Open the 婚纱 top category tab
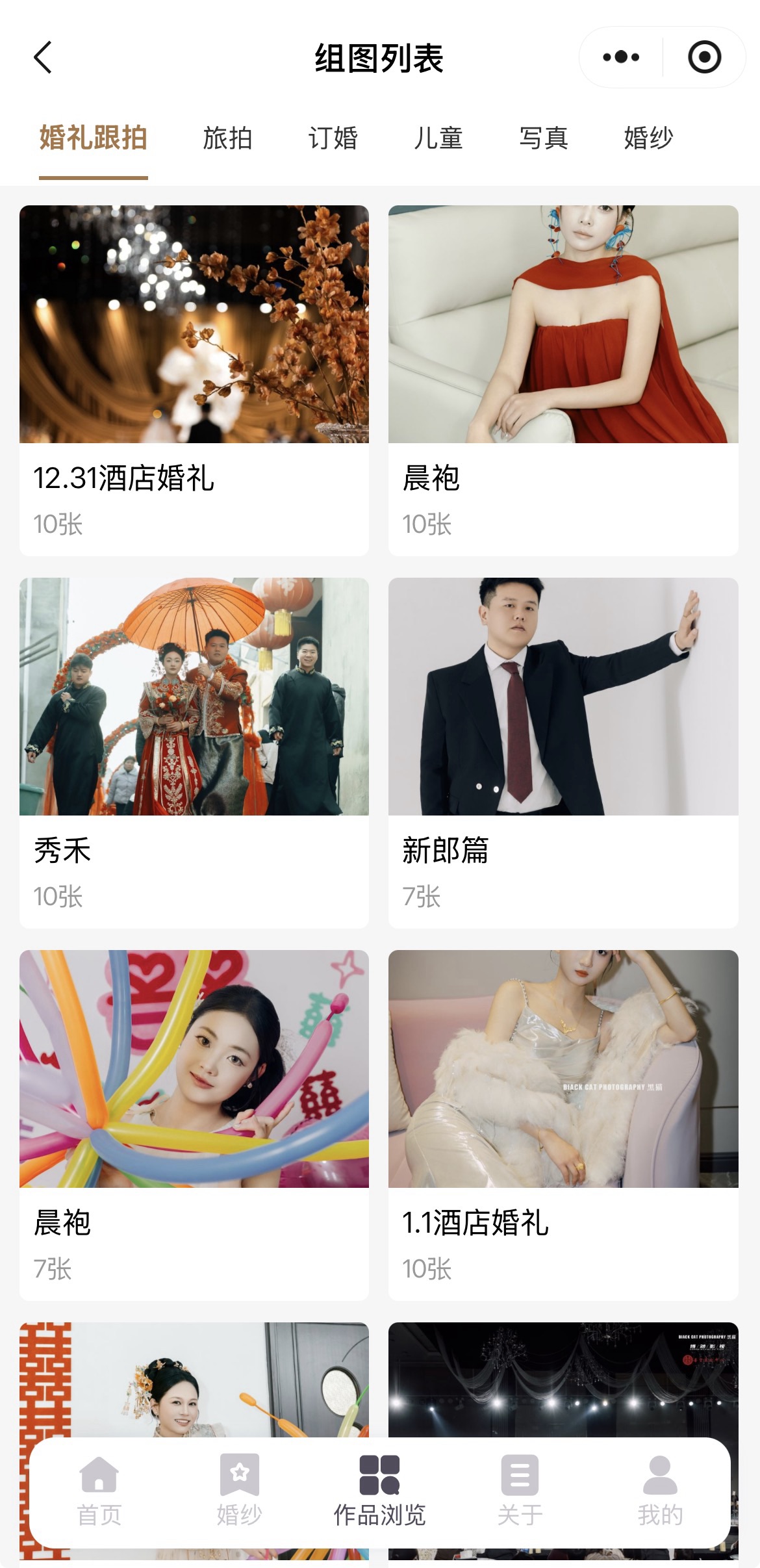Screen dimensions: 760x1568 click(x=649, y=138)
